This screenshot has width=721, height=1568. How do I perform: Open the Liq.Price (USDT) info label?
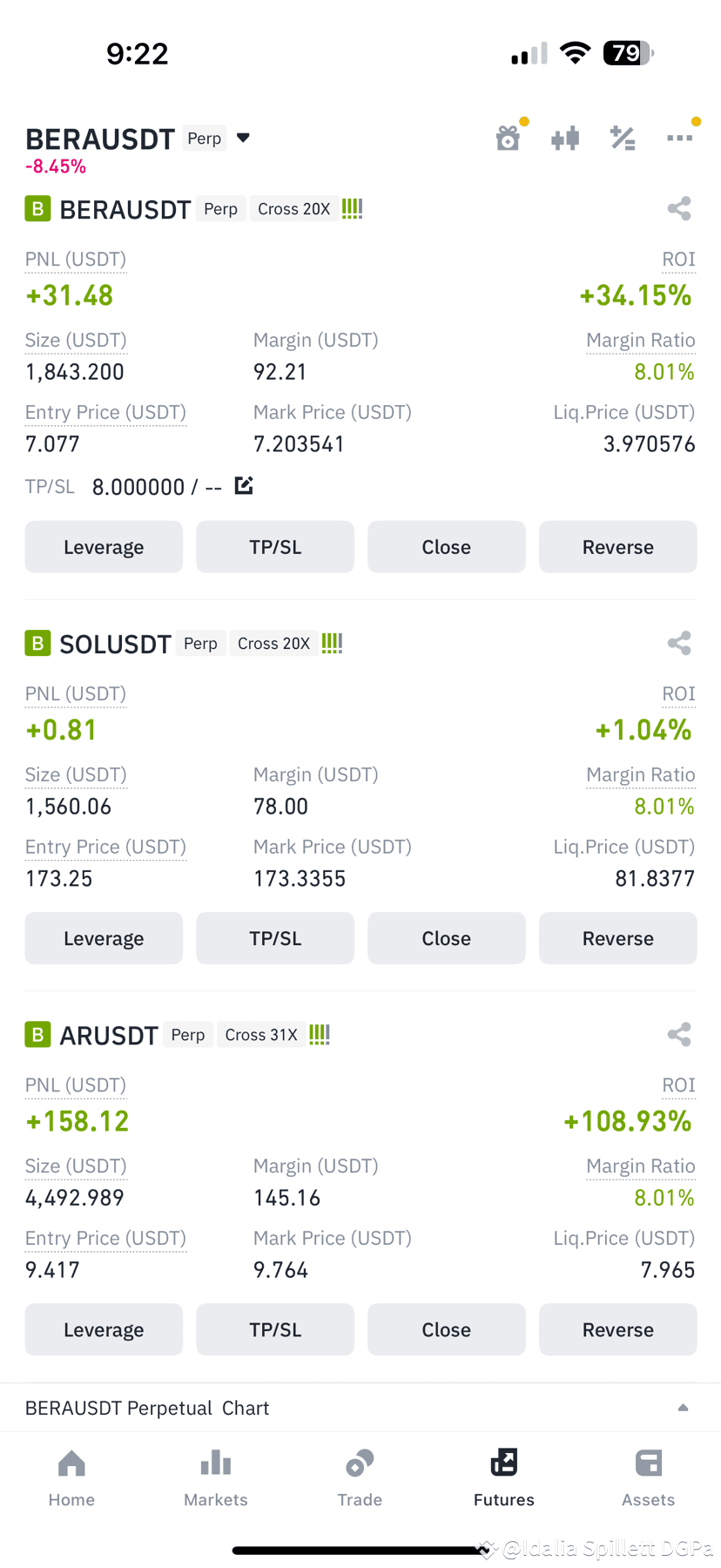click(623, 411)
